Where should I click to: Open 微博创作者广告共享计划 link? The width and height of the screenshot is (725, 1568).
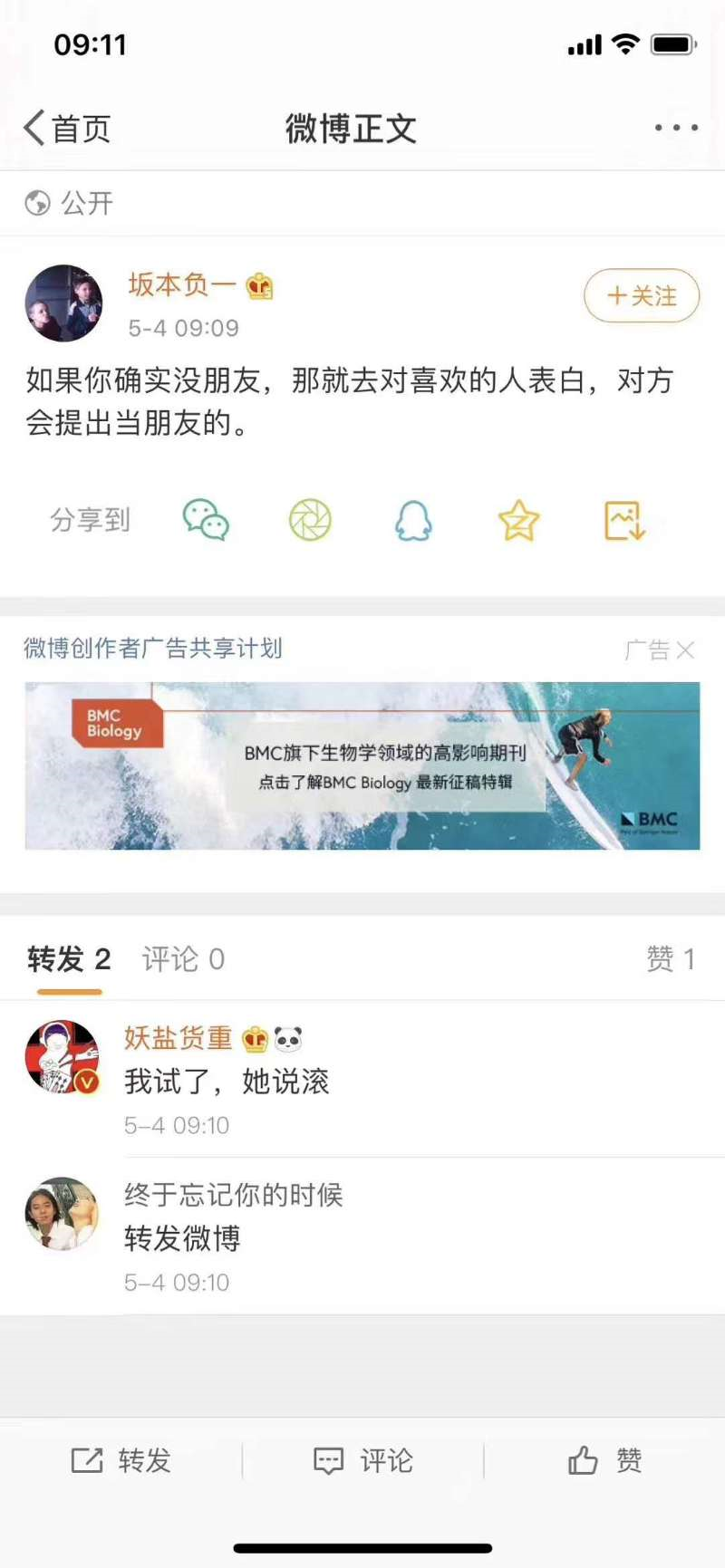pyautogui.click(x=153, y=649)
